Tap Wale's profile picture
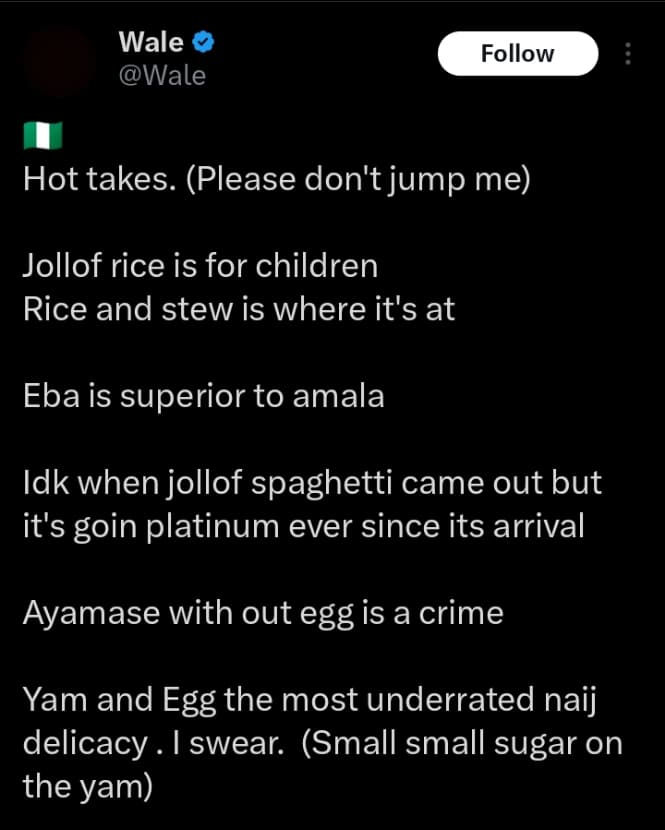The image size is (665, 830). 58,60
